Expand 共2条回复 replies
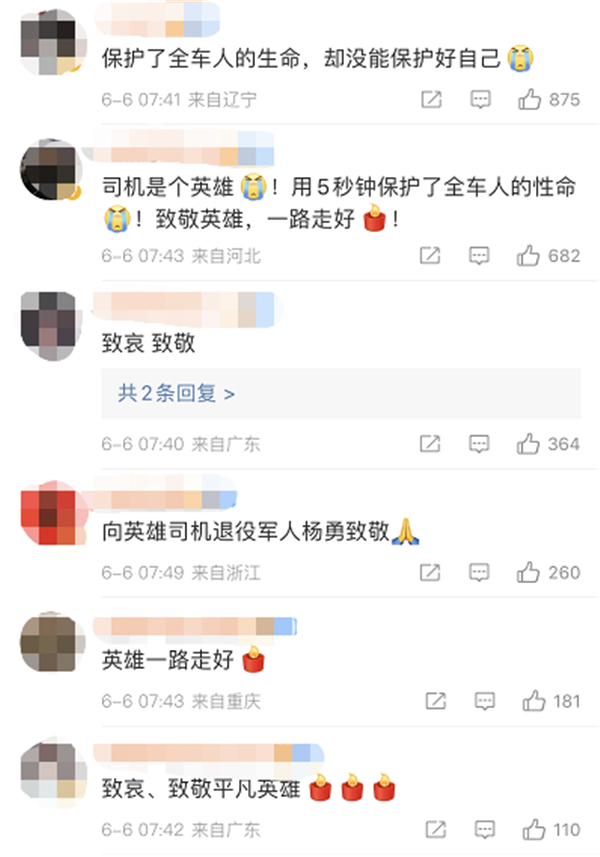 (177, 393)
